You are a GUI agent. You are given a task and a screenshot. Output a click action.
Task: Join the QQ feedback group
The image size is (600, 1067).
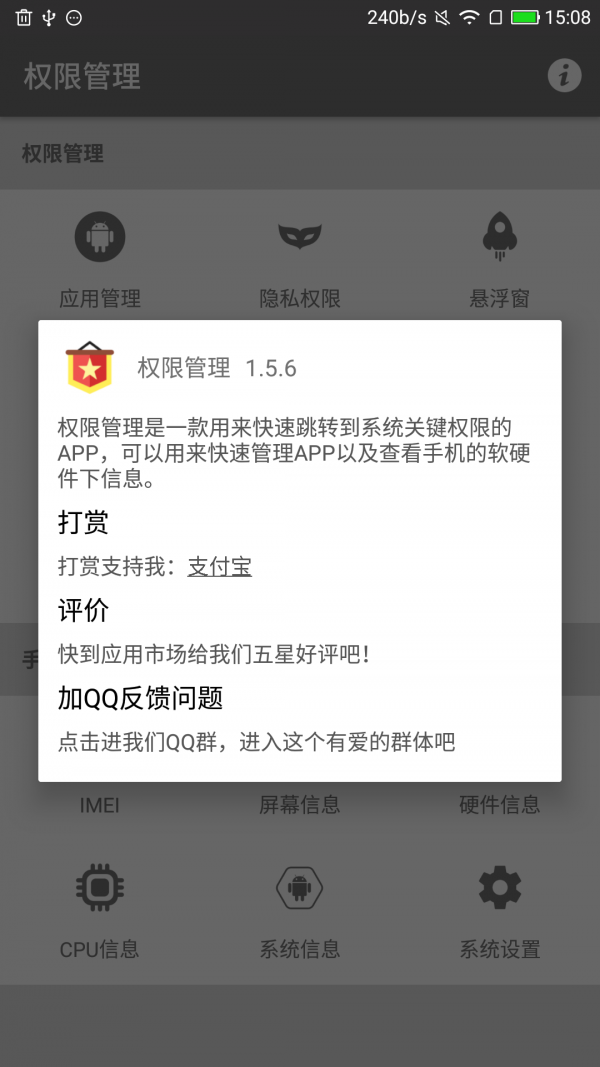(x=256, y=742)
